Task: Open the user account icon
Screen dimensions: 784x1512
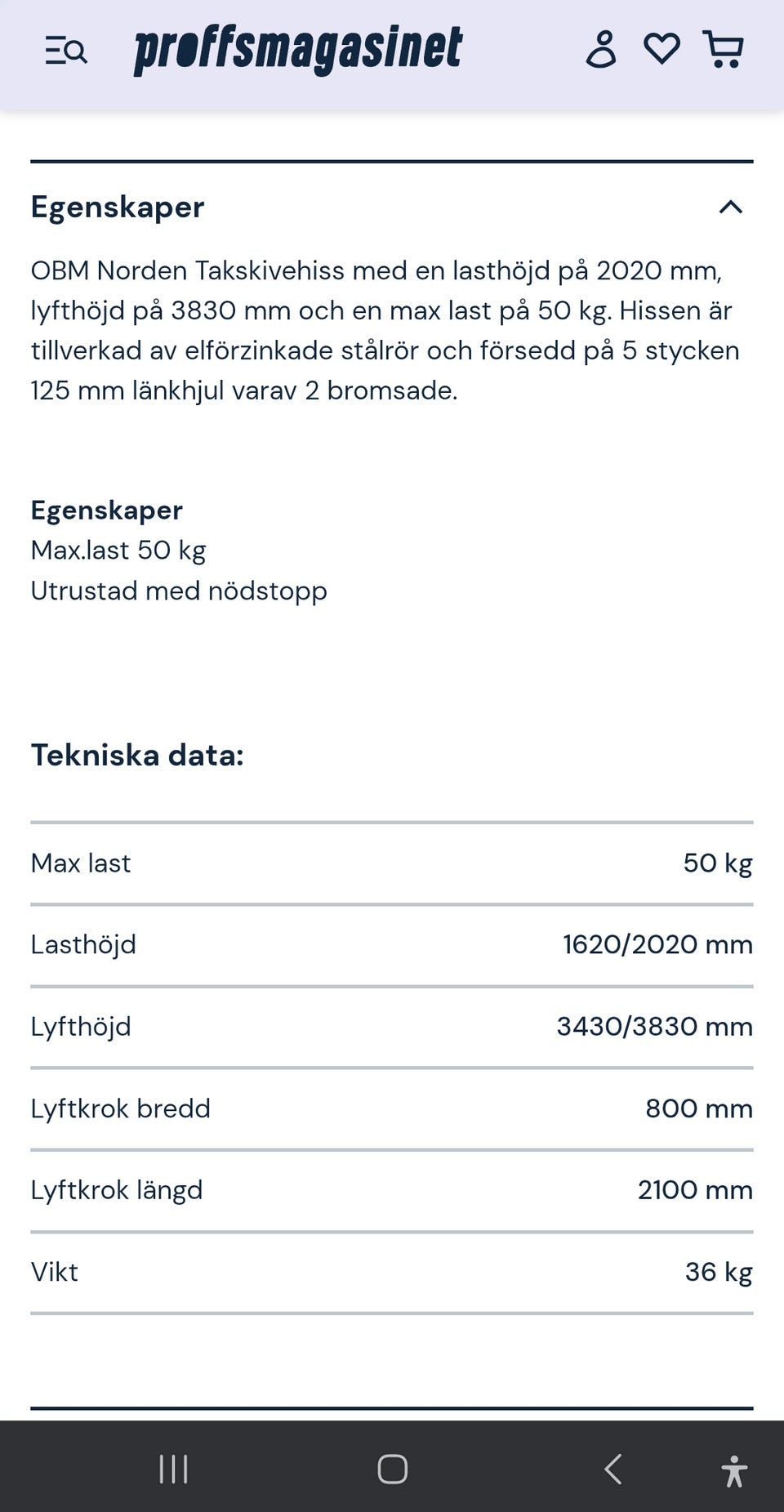Action: (x=602, y=50)
